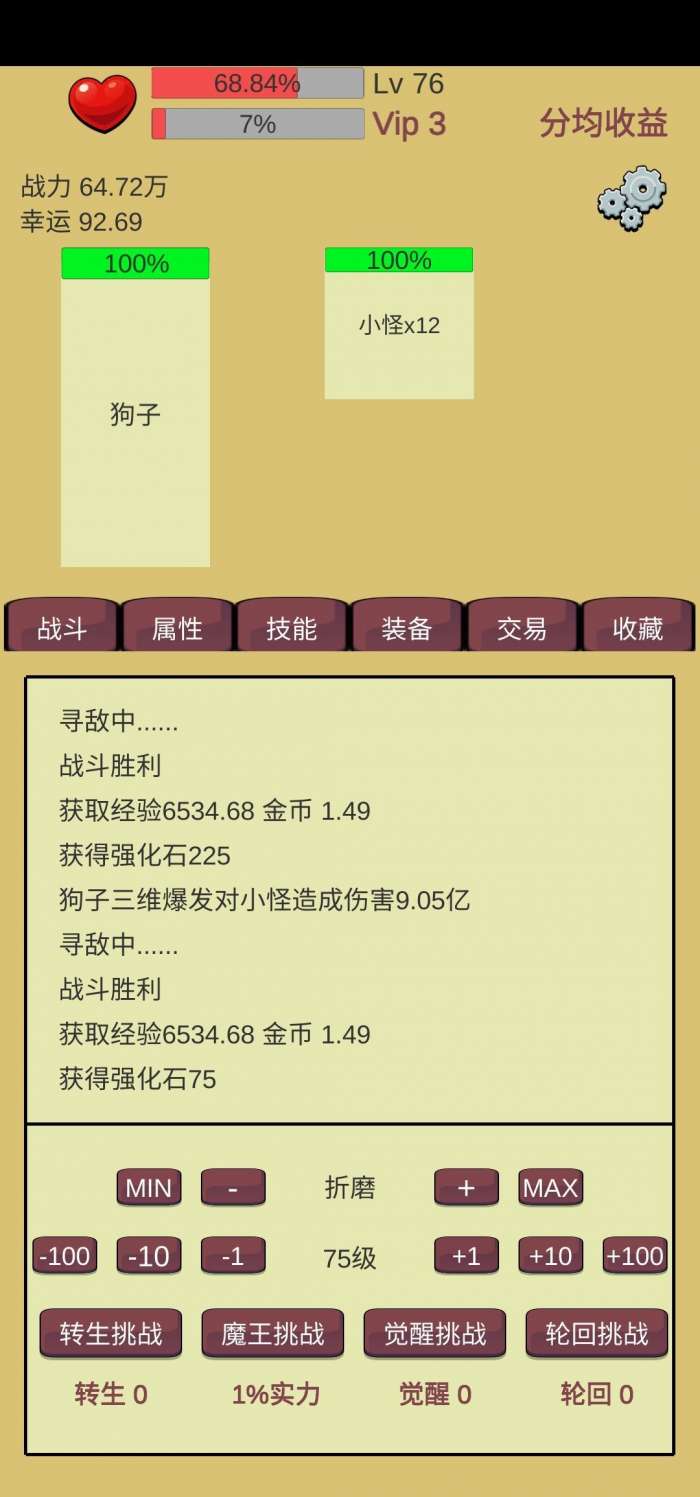
Task: Open the settings gear icon
Action: click(632, 199)
